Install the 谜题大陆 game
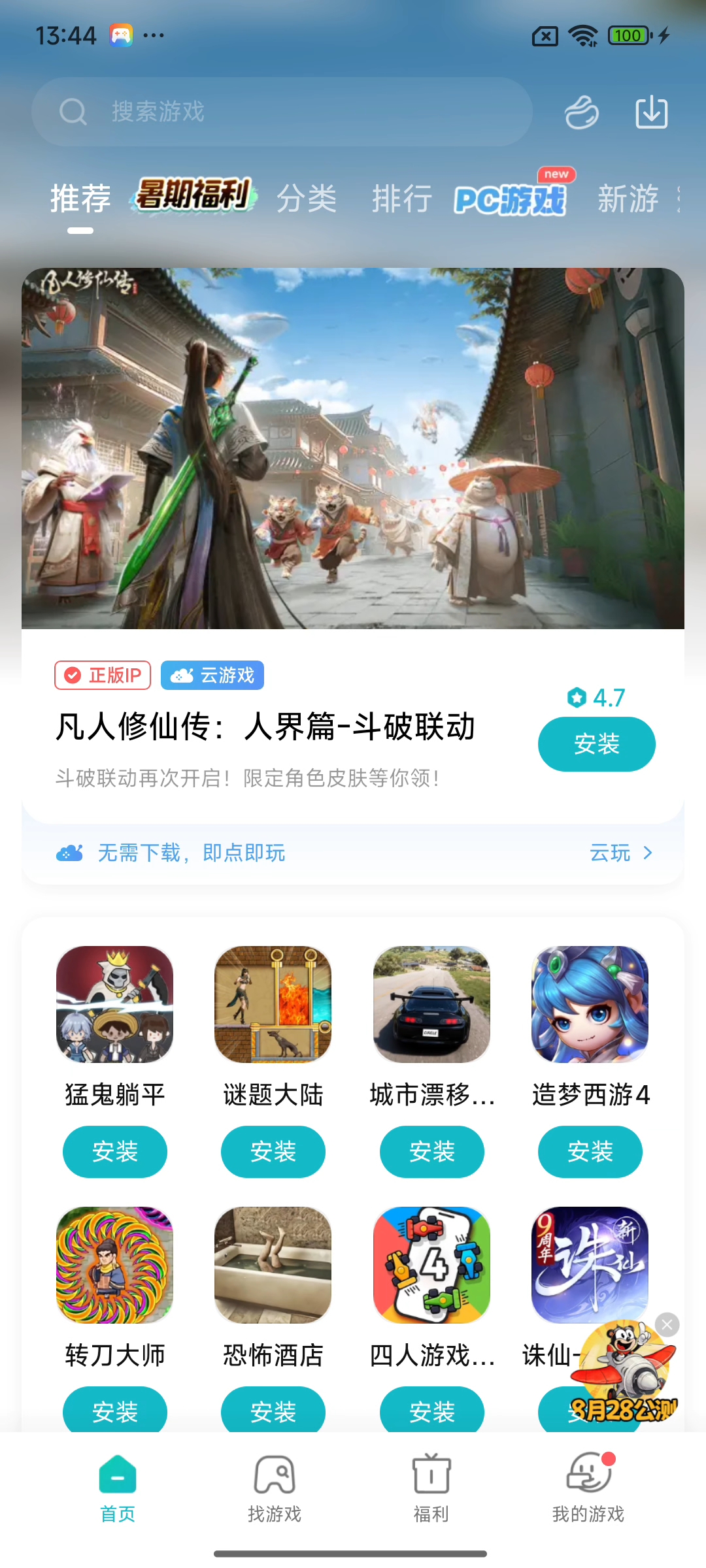706x1568 pixels. point(273,1152)
